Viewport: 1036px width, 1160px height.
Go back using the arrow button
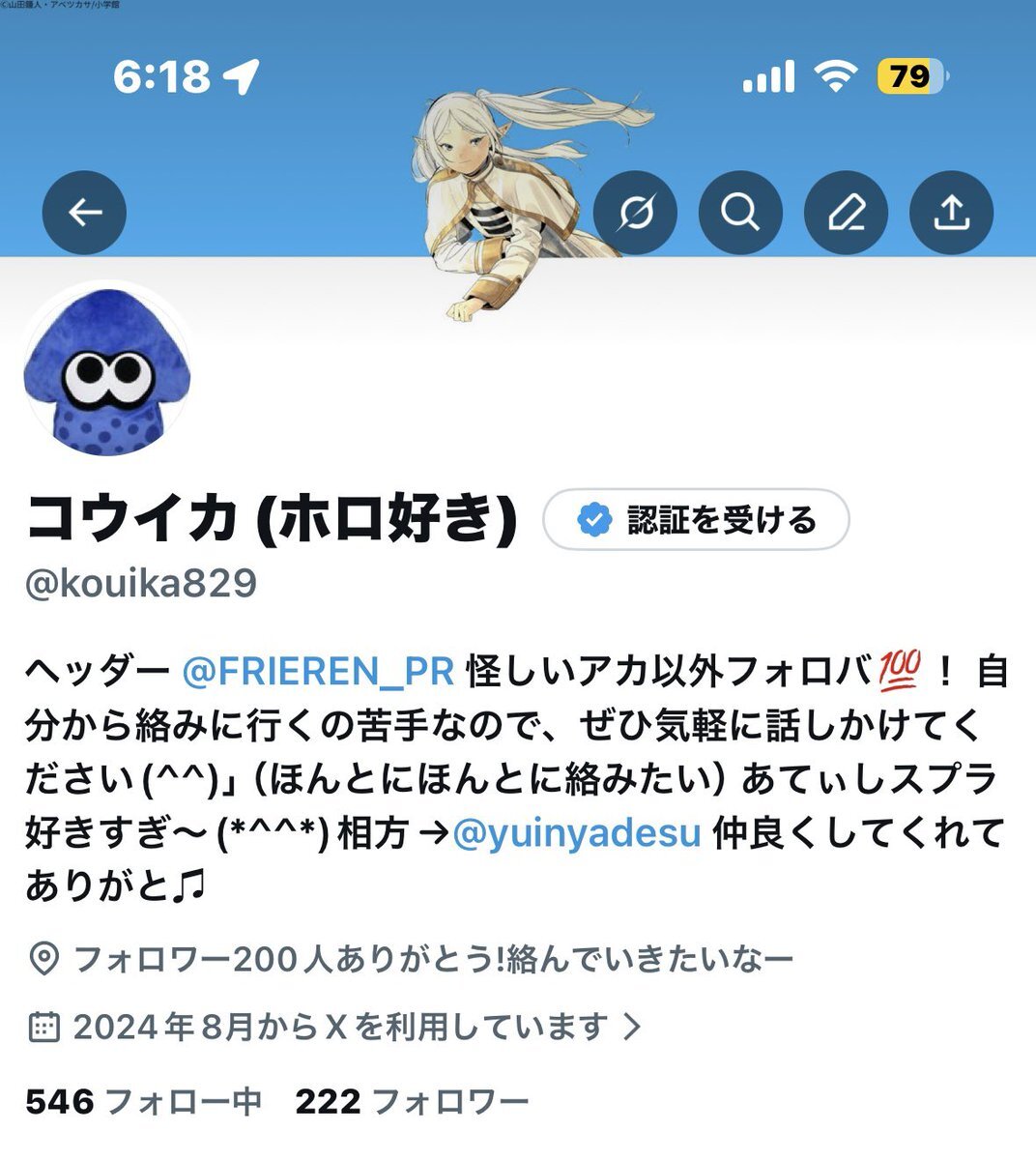(84, 213)
